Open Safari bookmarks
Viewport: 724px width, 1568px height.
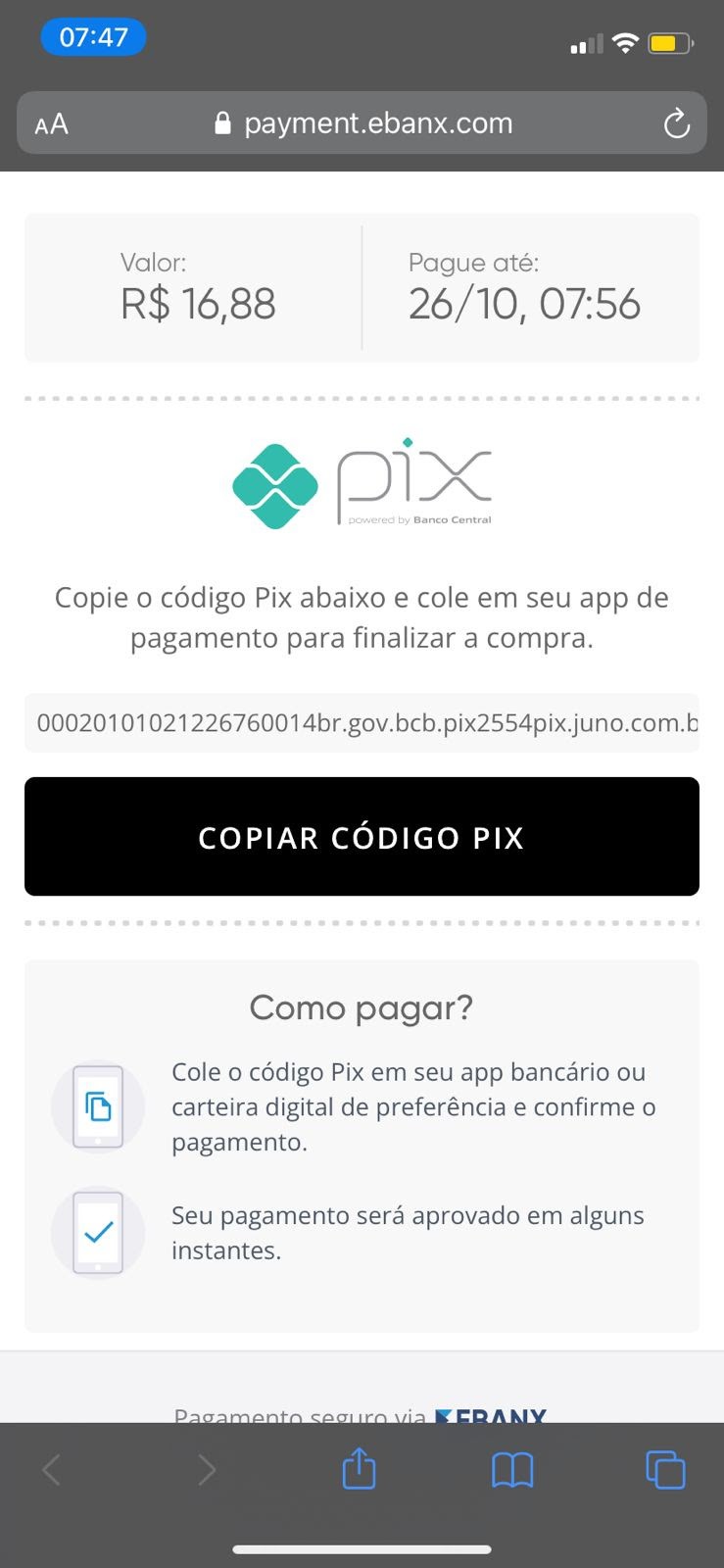click(512, 1470)
